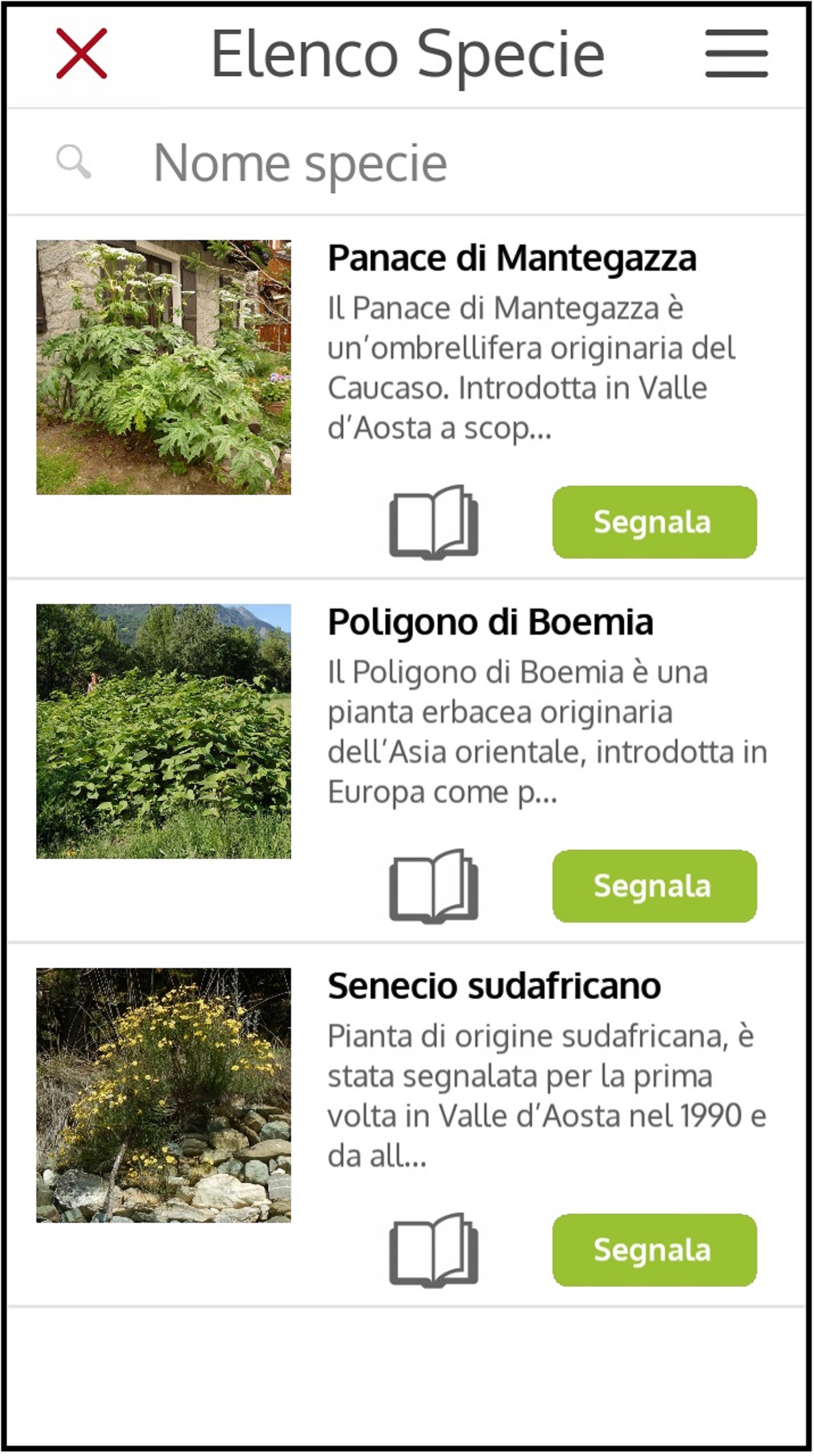Open the book icon for Panace di Mantegazza
The width and height of the screenshot is (814, 1456).
coord(434,522)
